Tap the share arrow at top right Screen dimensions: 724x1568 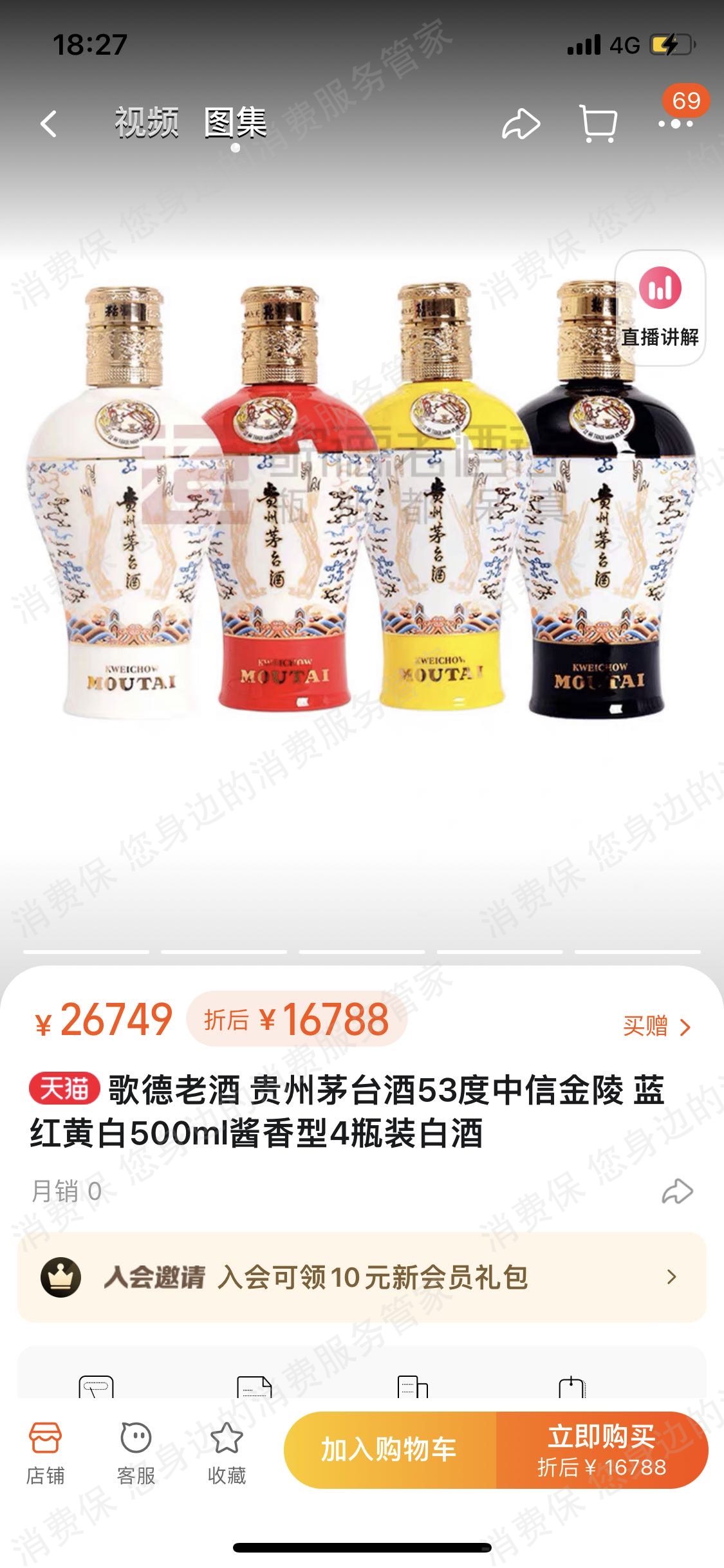tap(522, 122)
